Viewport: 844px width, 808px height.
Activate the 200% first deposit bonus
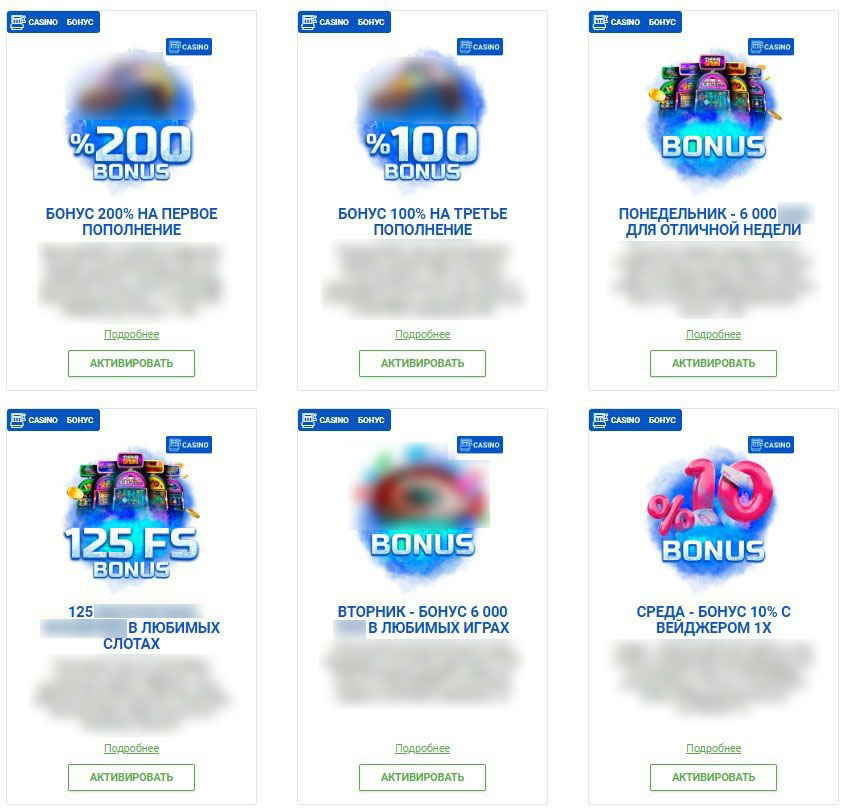click(131, 363)
